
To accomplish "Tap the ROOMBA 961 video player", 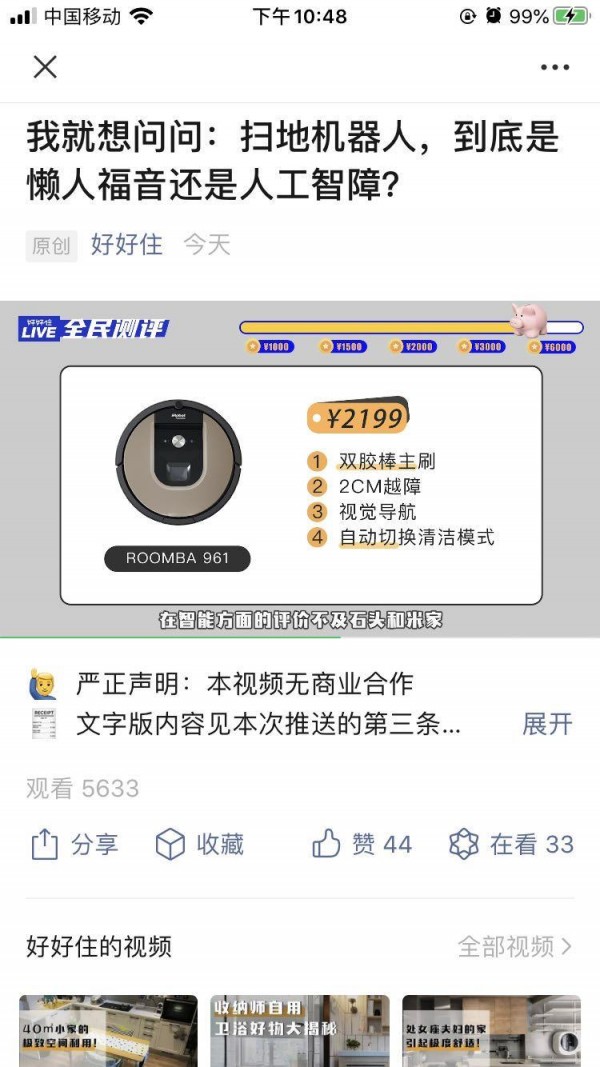I will point(300,469).
